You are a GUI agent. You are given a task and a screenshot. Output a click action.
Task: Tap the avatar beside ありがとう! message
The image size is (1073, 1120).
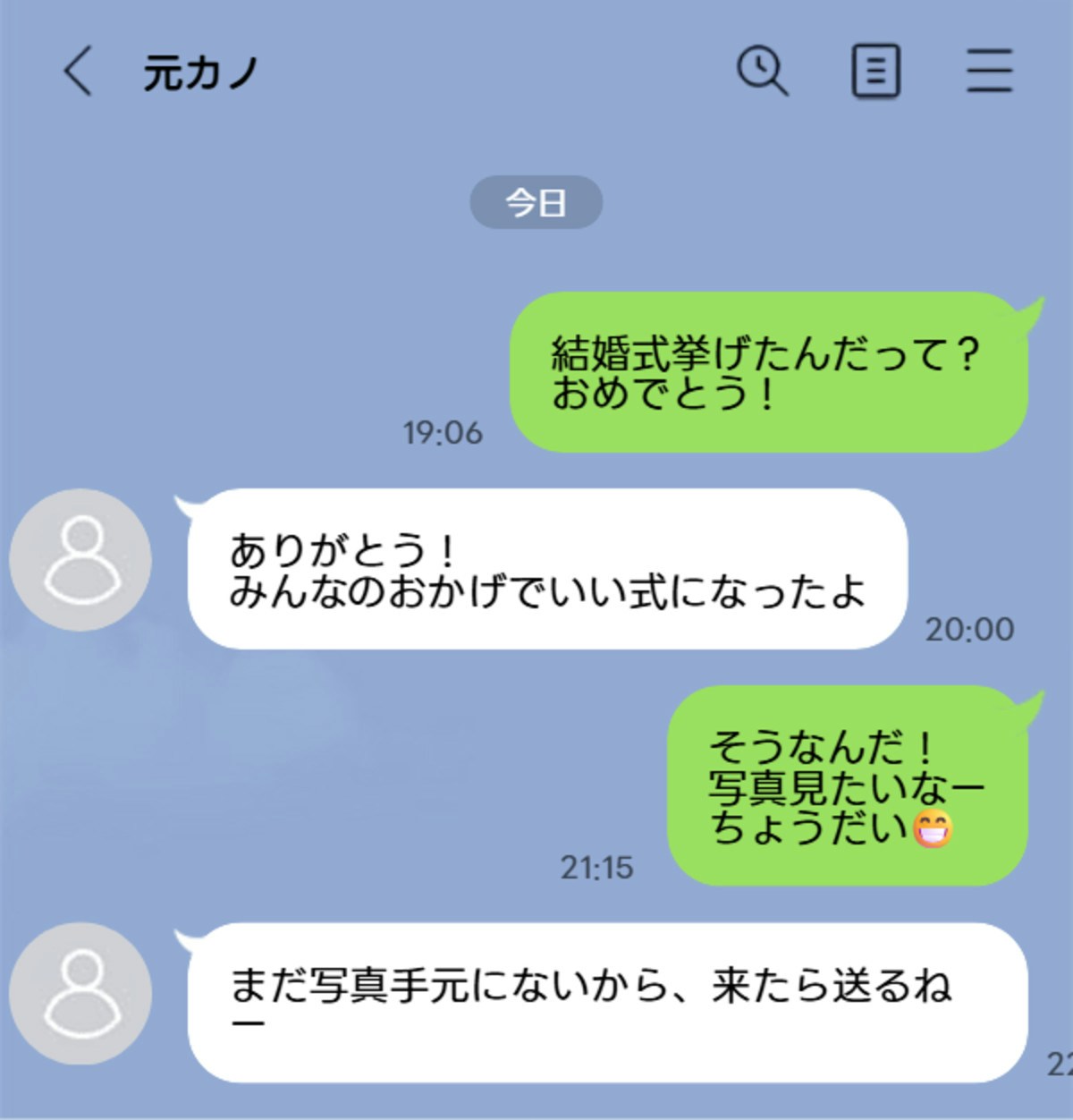pos(80,560)
